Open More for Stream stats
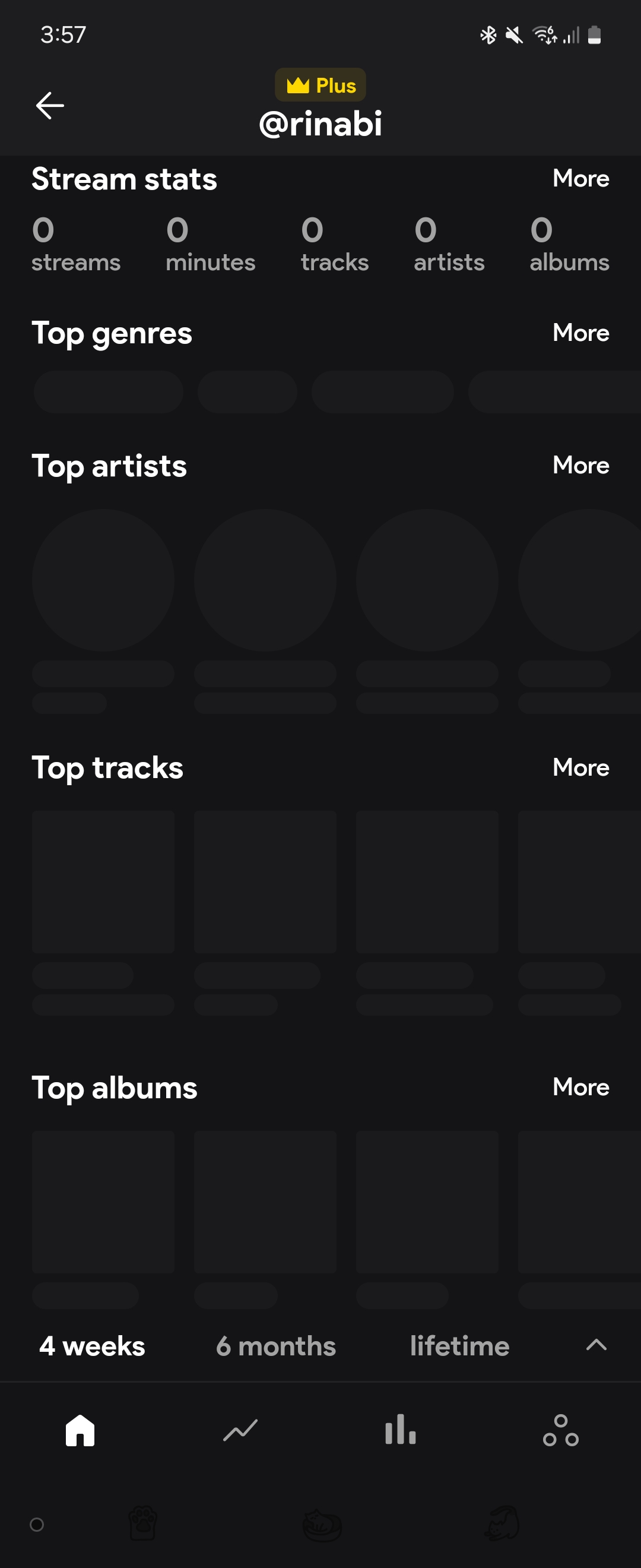 click(580, 179)
